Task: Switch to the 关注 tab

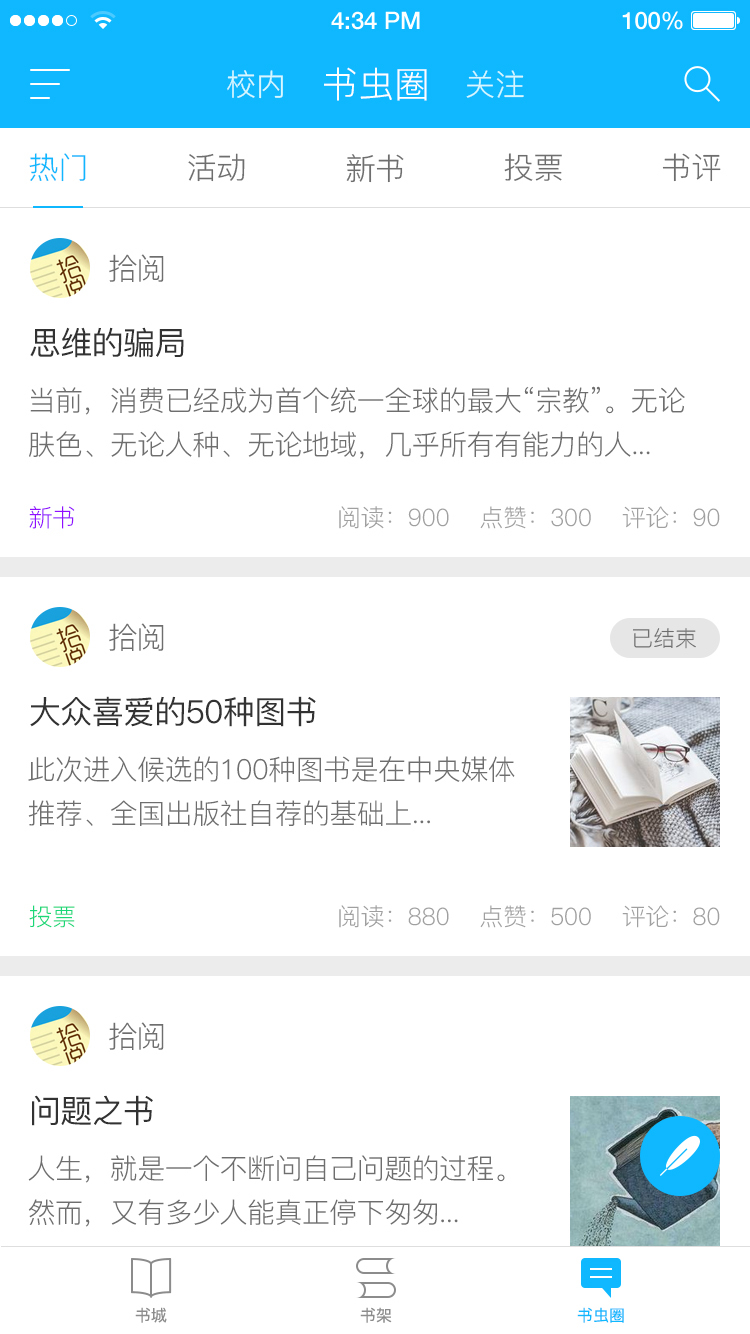Action: (497, 86)
